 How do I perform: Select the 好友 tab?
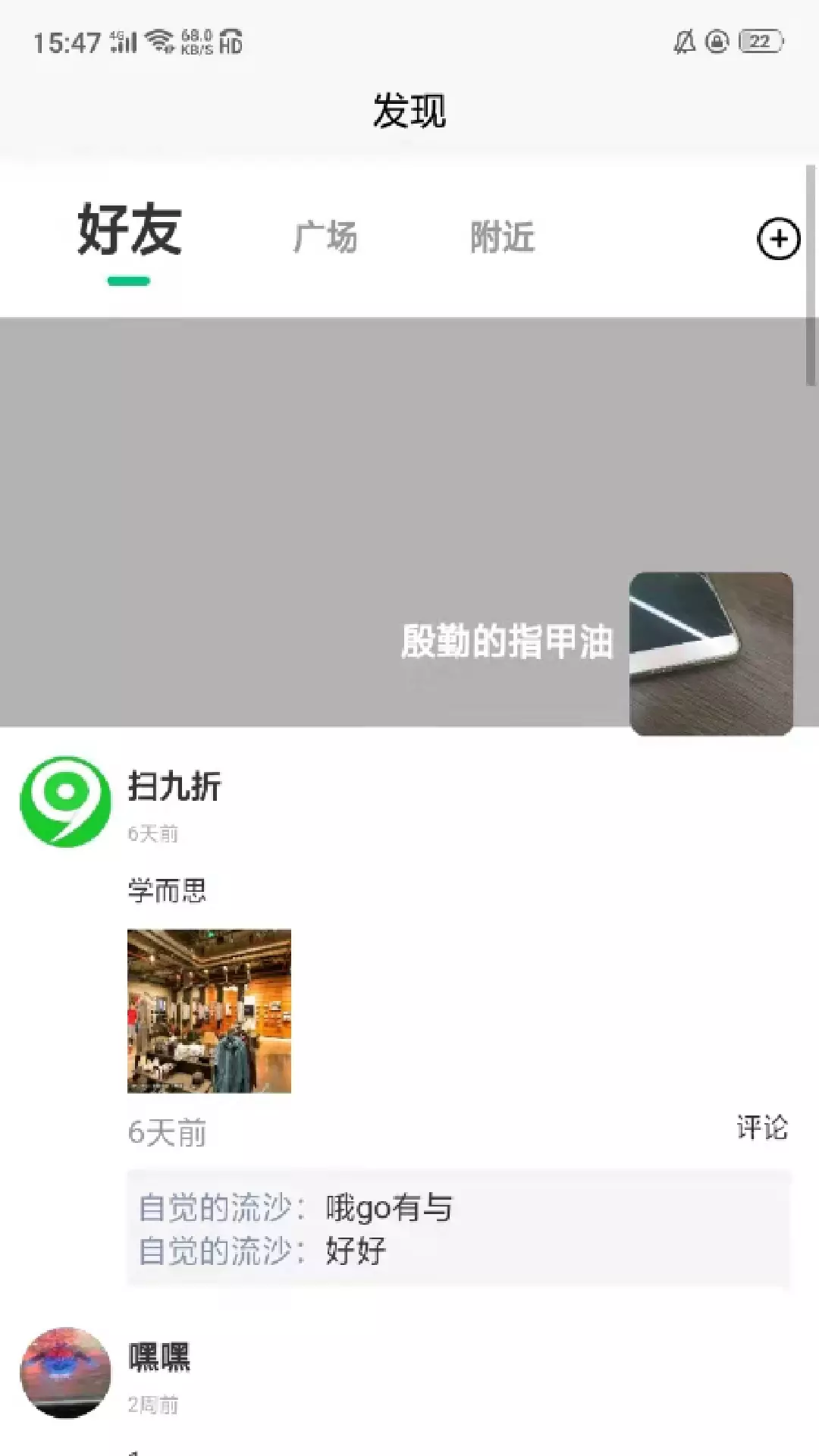[x=130, y=230]
